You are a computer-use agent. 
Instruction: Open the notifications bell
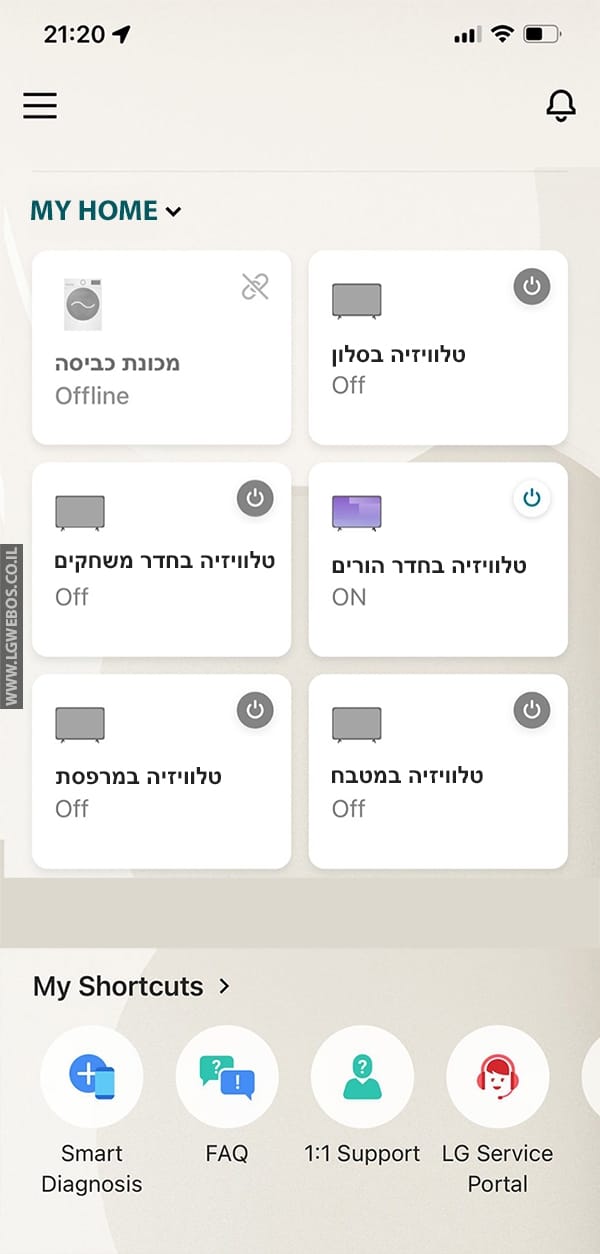point(561,105)
